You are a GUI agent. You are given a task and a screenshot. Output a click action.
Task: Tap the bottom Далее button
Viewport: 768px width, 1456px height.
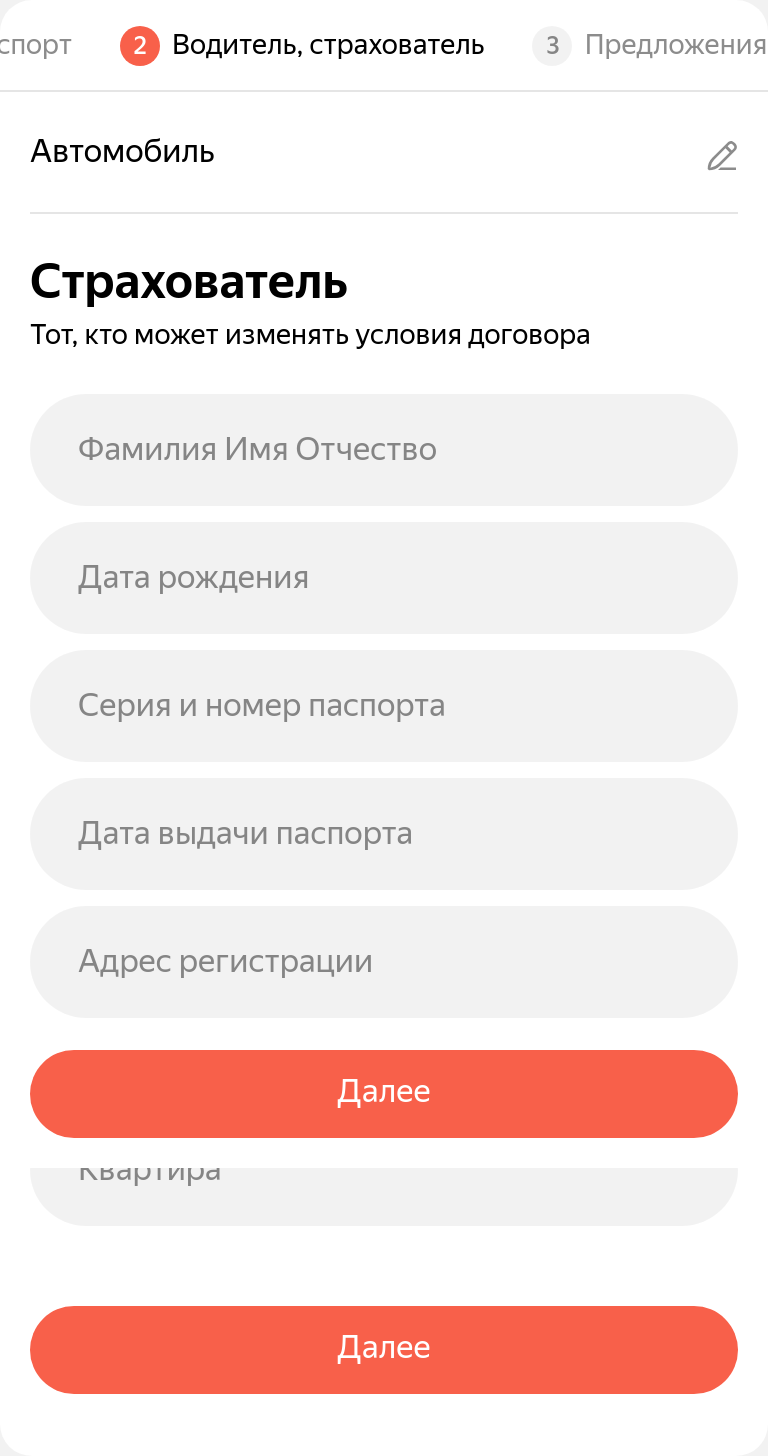tap(384, 1350)
